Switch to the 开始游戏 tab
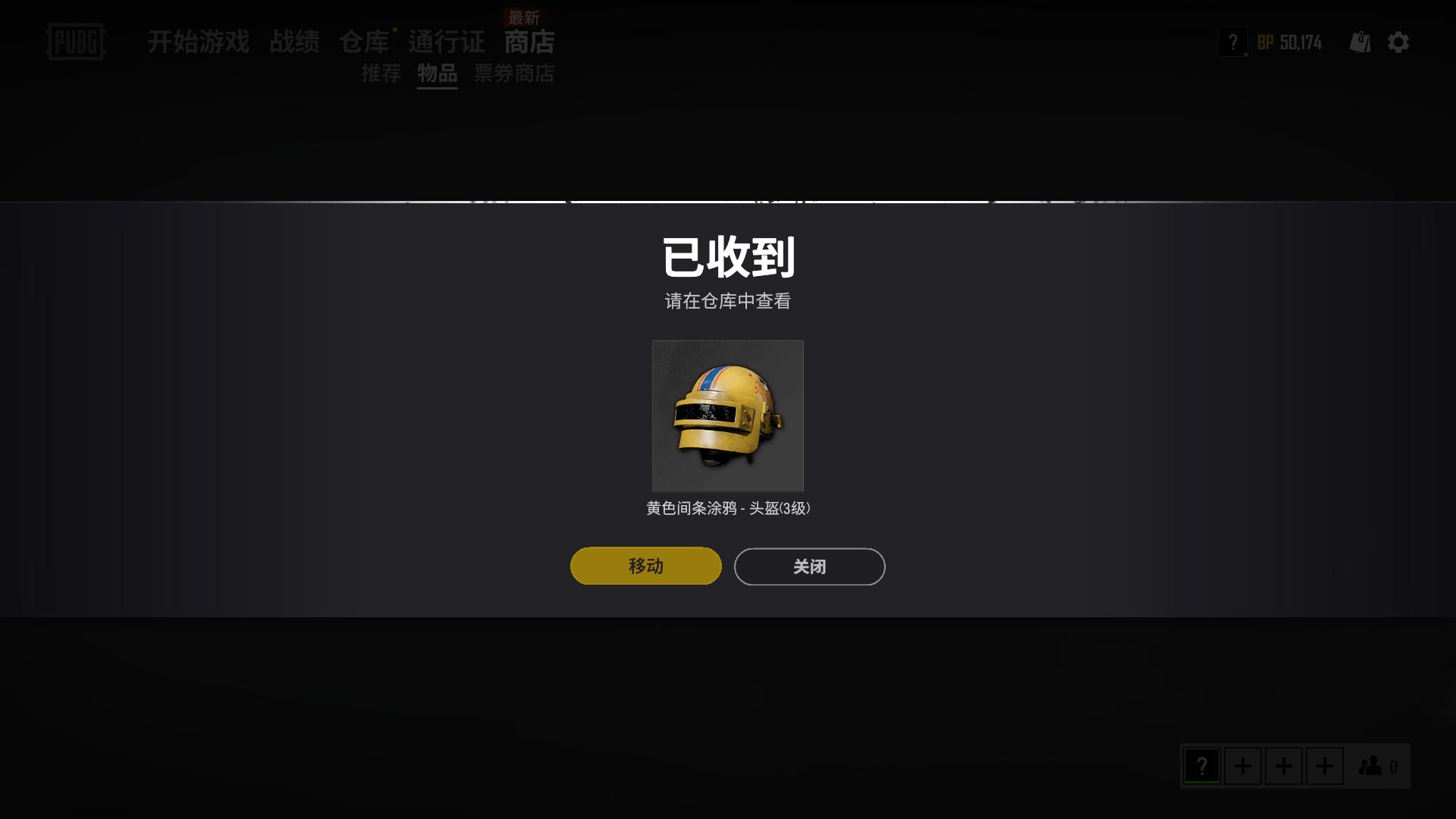1456x819 pixels. coord(198,42)
